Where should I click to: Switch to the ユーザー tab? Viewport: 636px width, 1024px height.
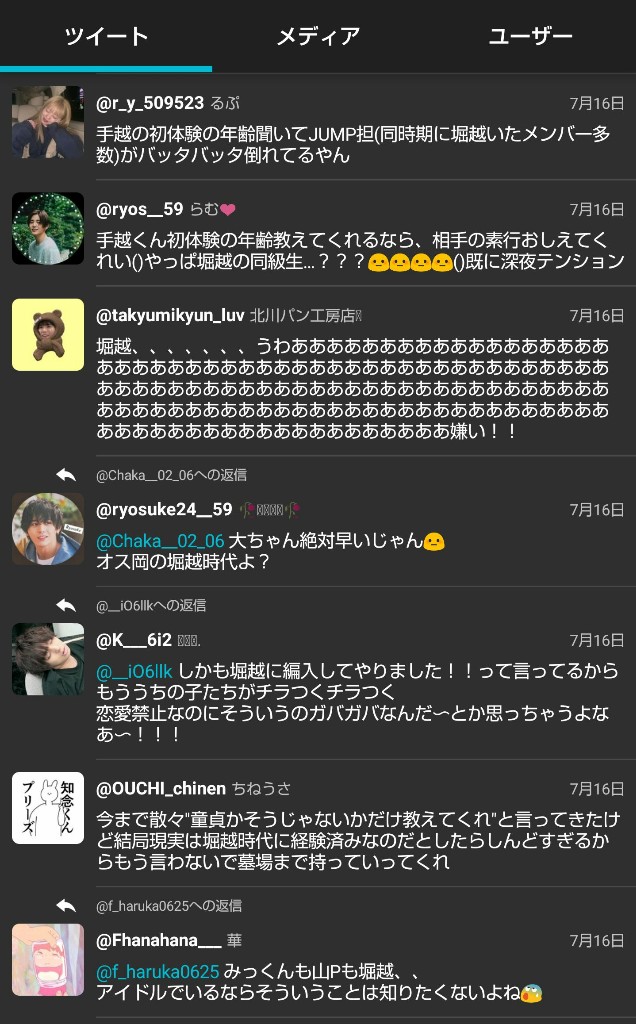(x=530, y=37)
